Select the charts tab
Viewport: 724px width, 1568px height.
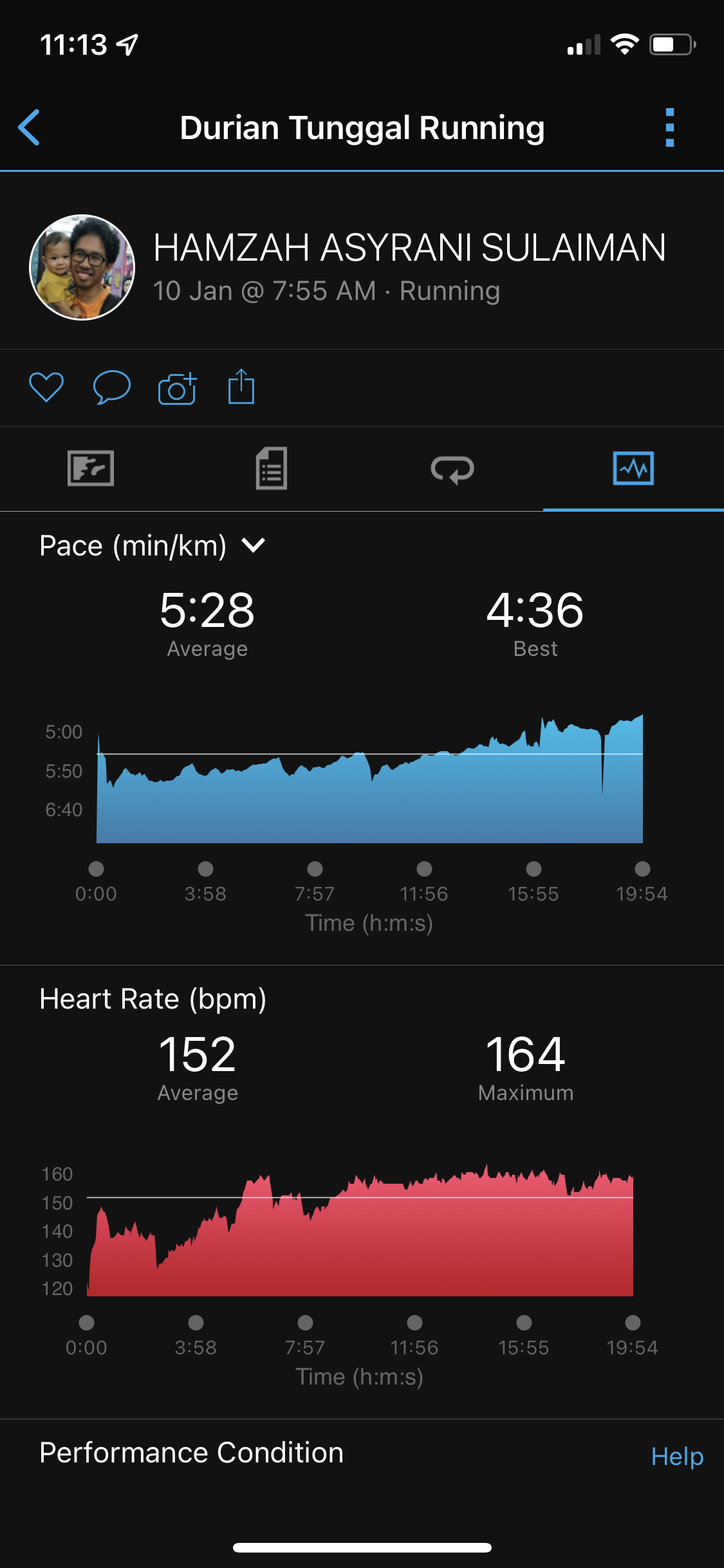633,469
